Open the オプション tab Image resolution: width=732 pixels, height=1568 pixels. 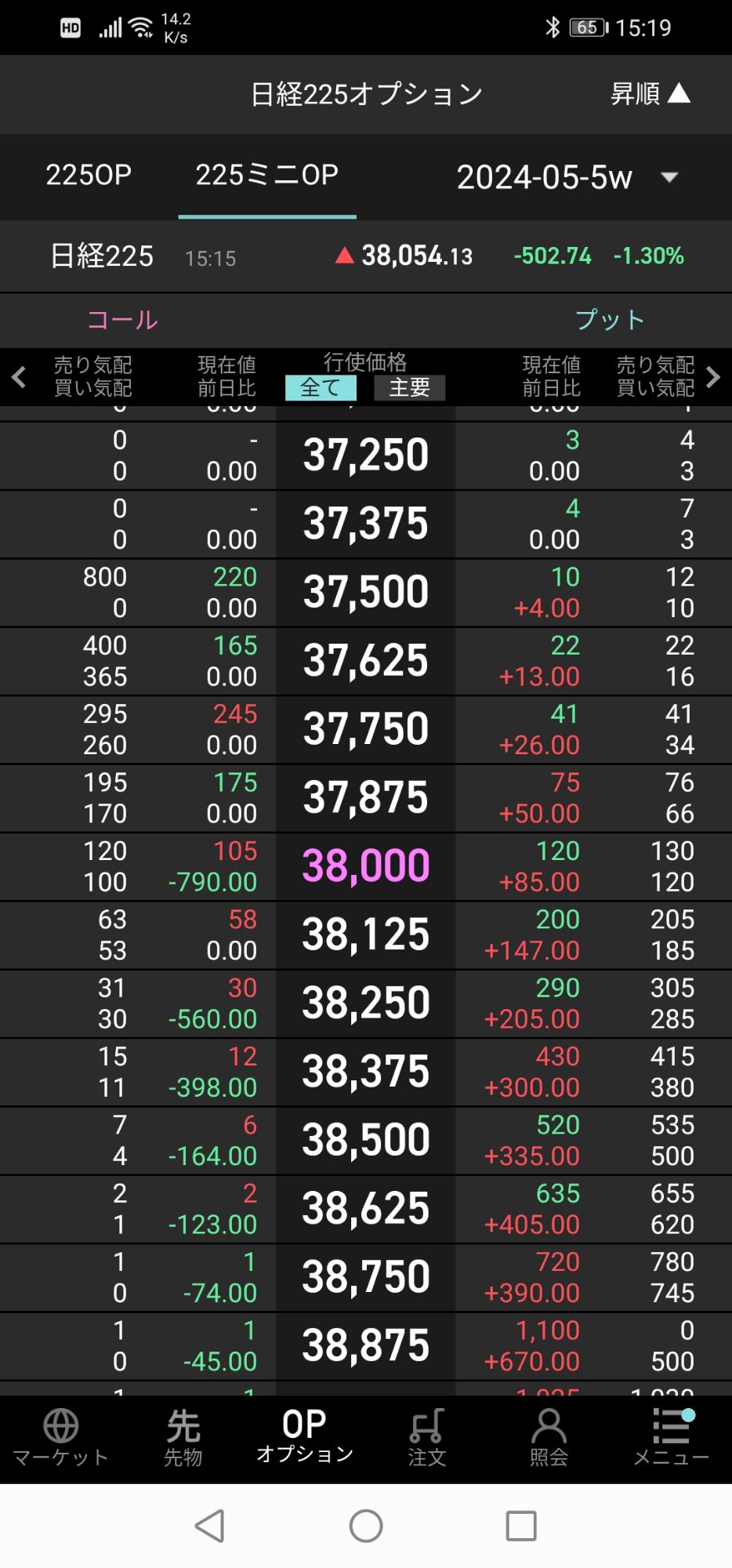305,1439
